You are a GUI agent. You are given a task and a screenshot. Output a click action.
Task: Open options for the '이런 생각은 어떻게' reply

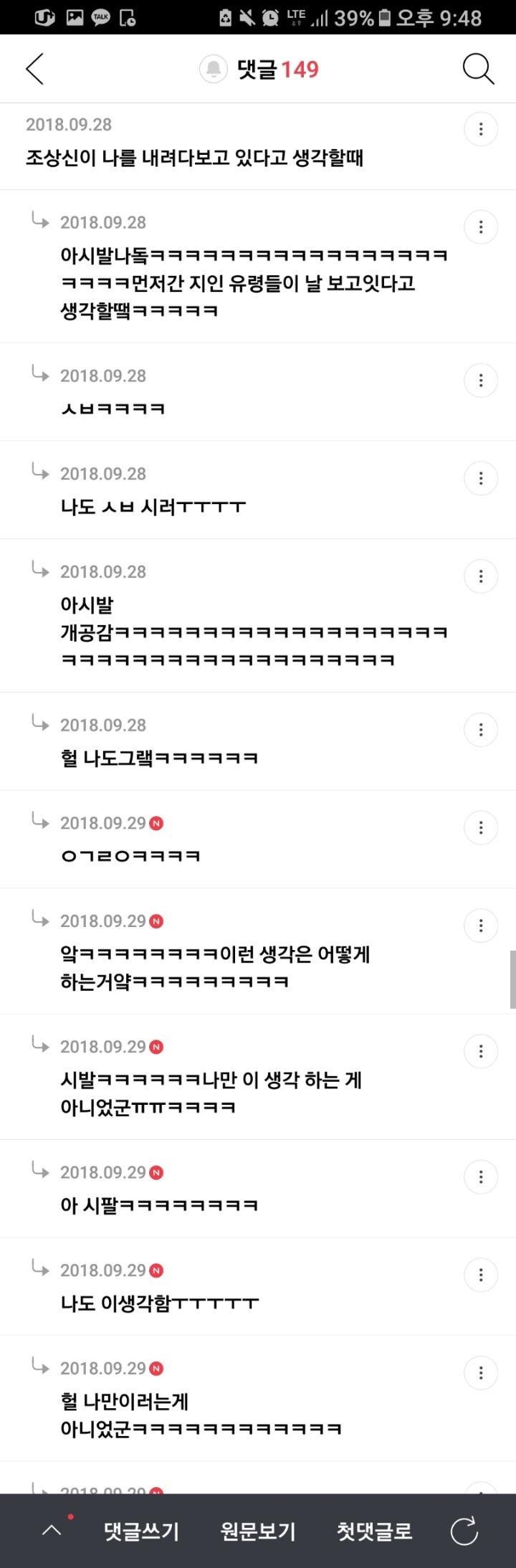click(481, 926)
